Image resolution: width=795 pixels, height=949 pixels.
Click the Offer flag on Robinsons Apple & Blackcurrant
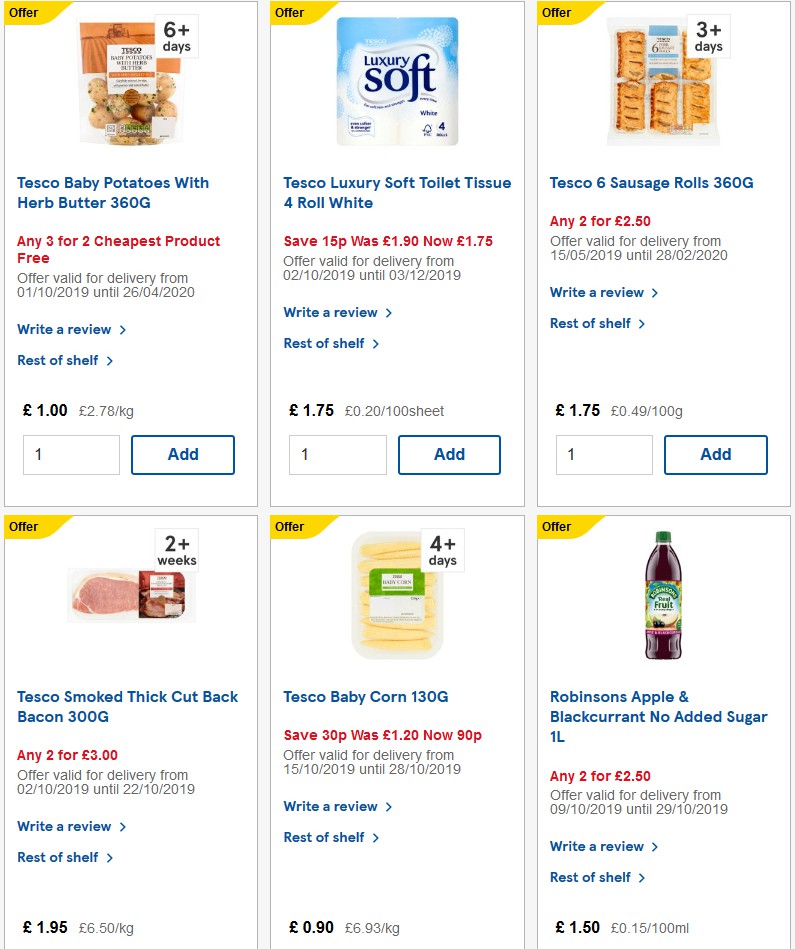[x=557, y=527]
